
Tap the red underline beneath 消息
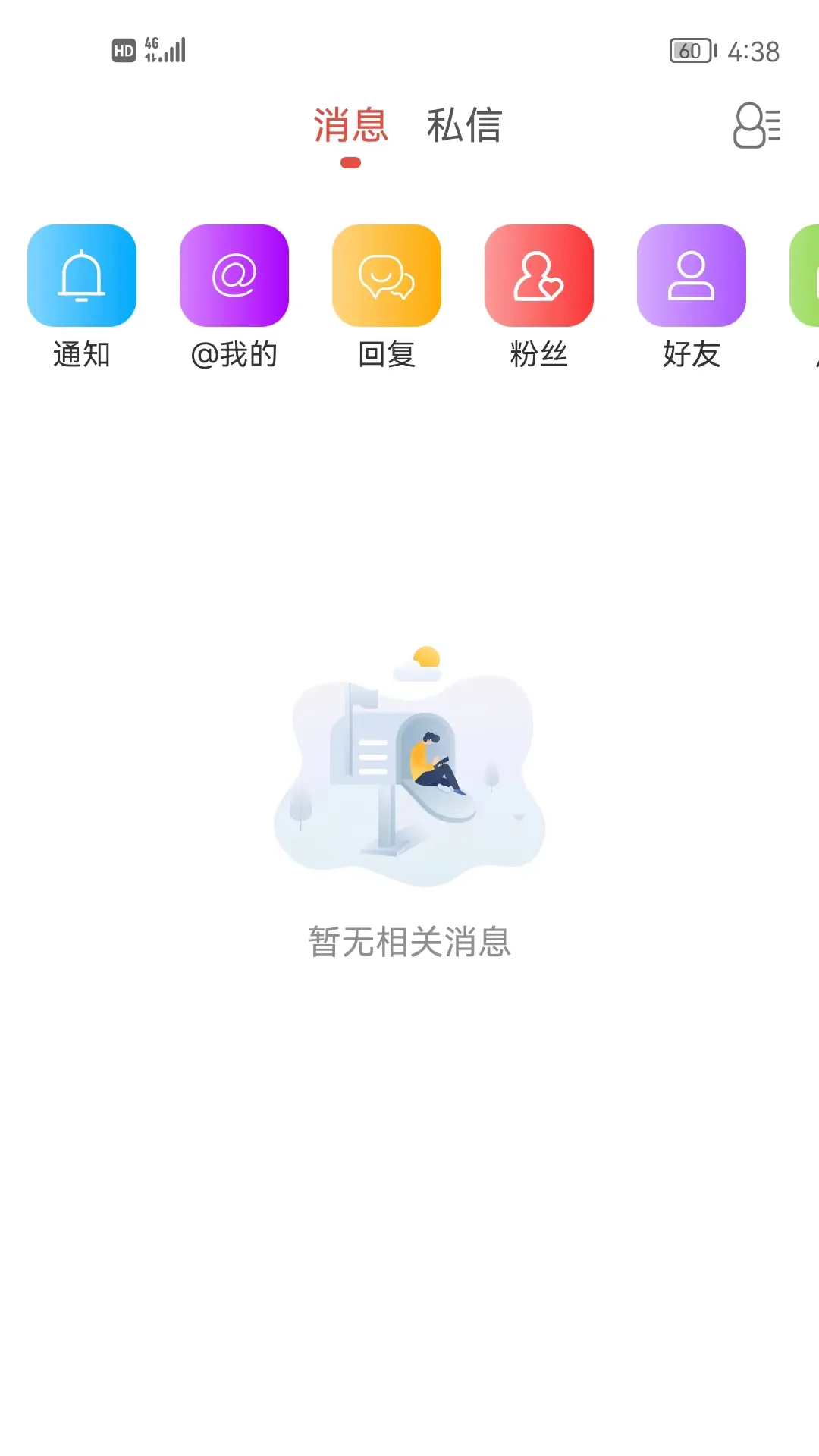pyautogui.click(x=350, y=162)
